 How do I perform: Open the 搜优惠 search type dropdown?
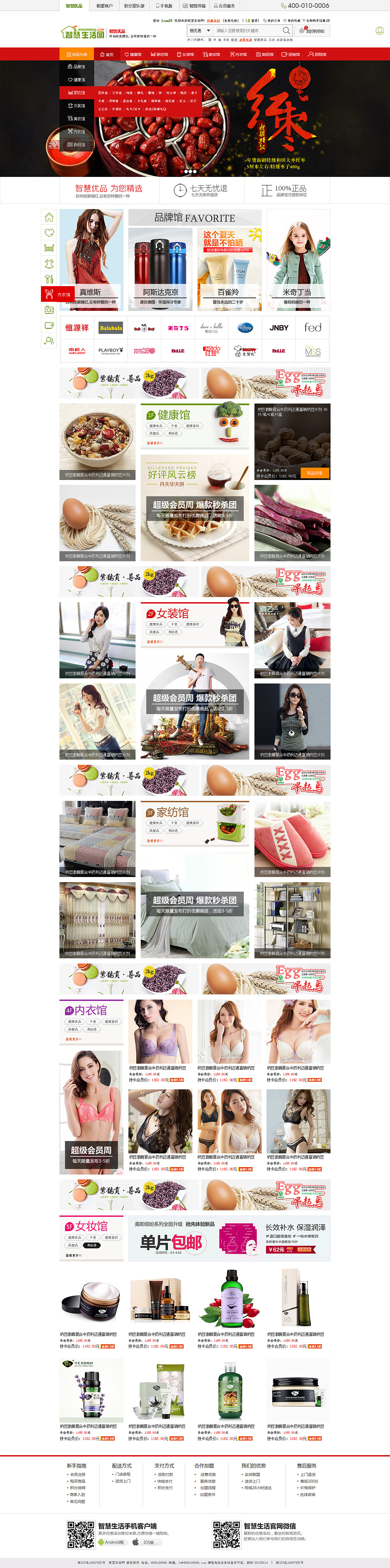tap(200, 31)
